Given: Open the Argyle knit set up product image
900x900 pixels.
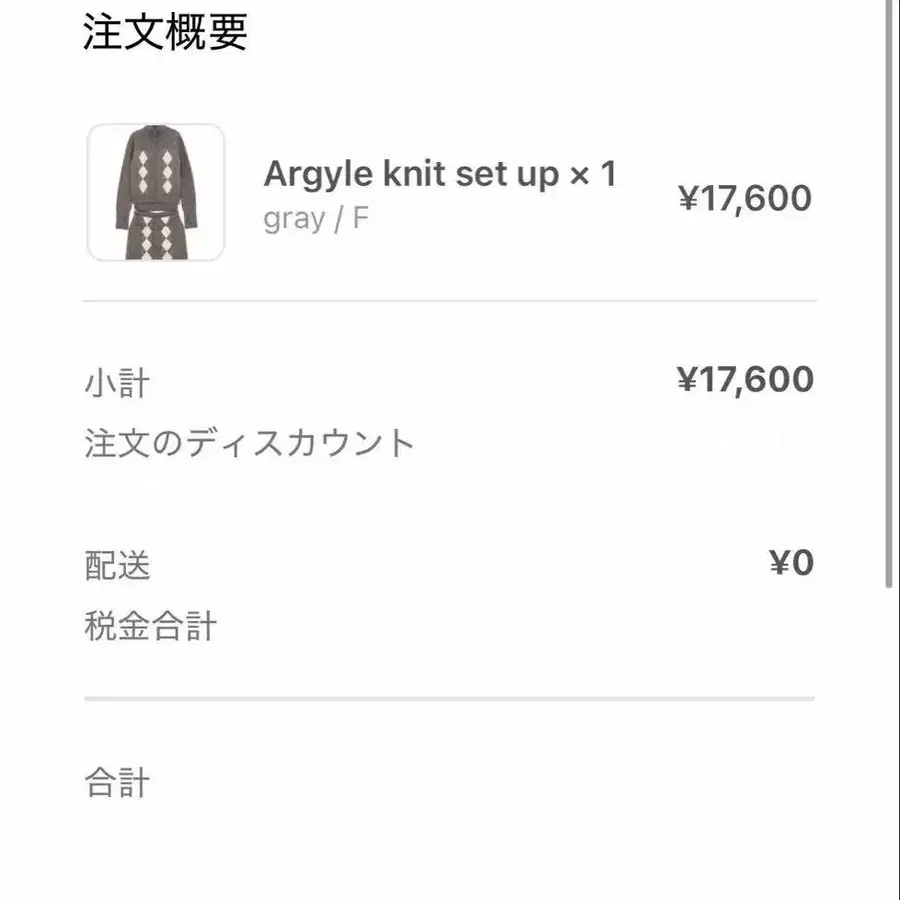Looking at the screenshot, I should point(156,192).
